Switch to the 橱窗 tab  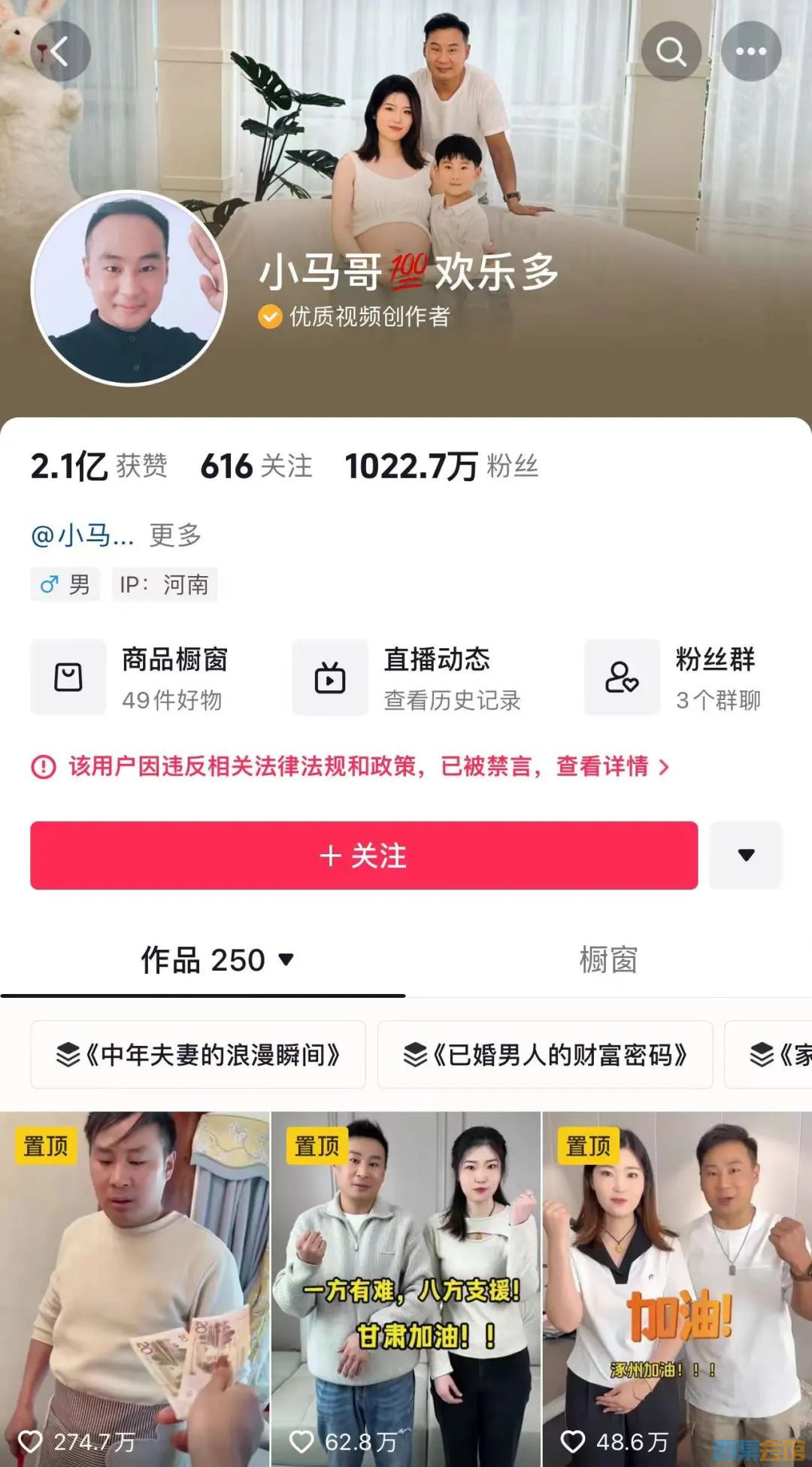607,960
